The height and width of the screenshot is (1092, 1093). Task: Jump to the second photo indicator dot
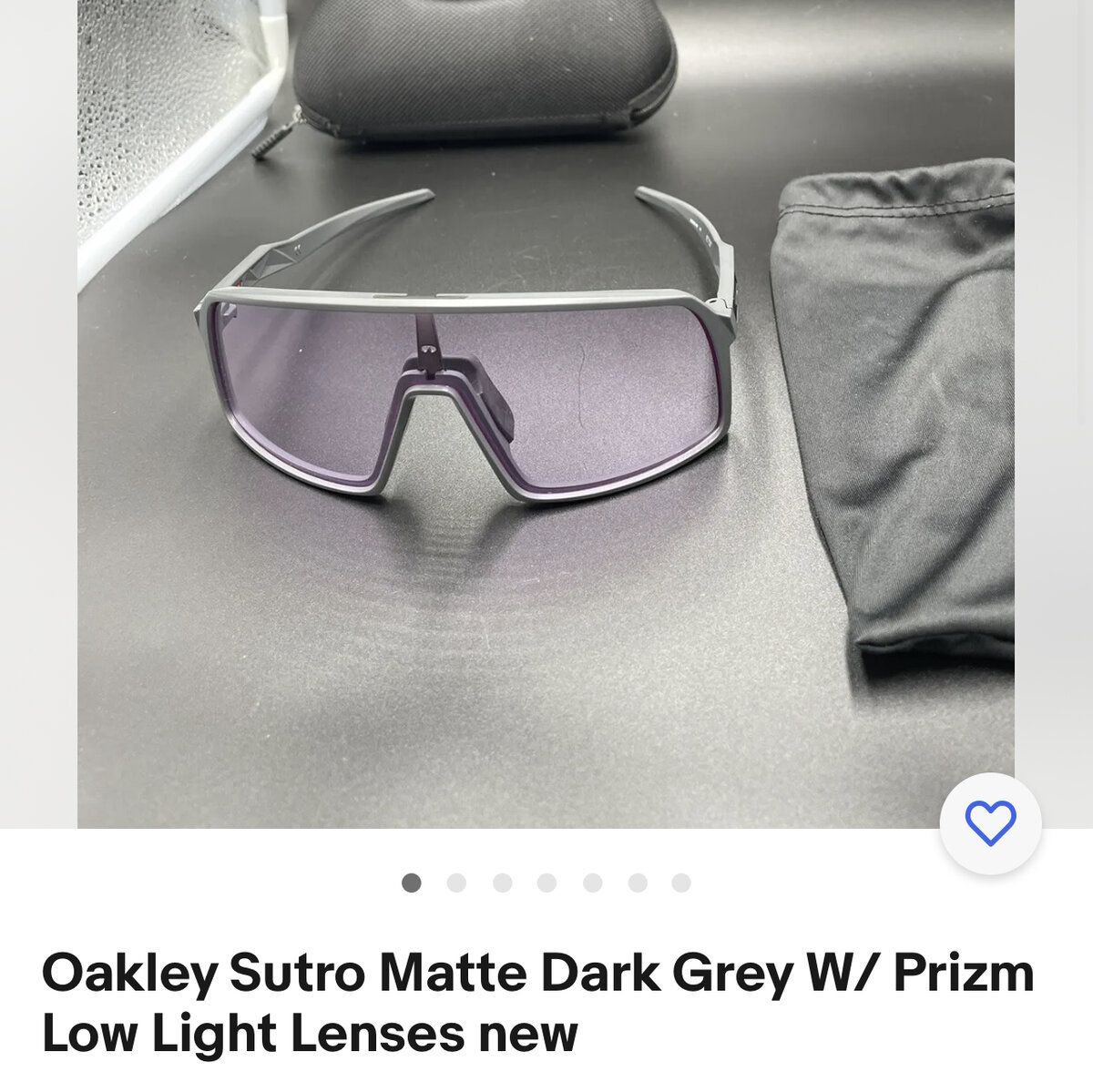(456, 883)
